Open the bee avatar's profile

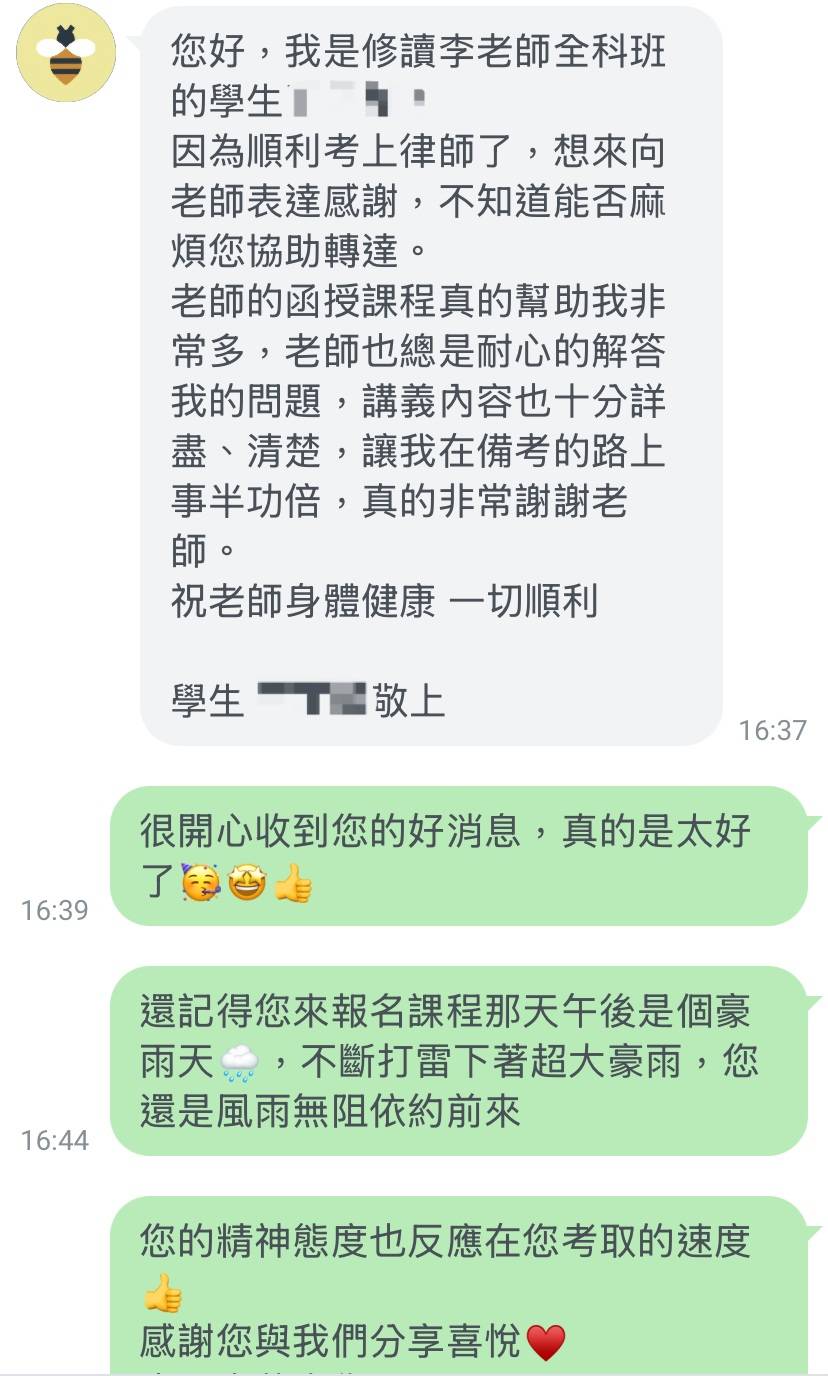66,53
